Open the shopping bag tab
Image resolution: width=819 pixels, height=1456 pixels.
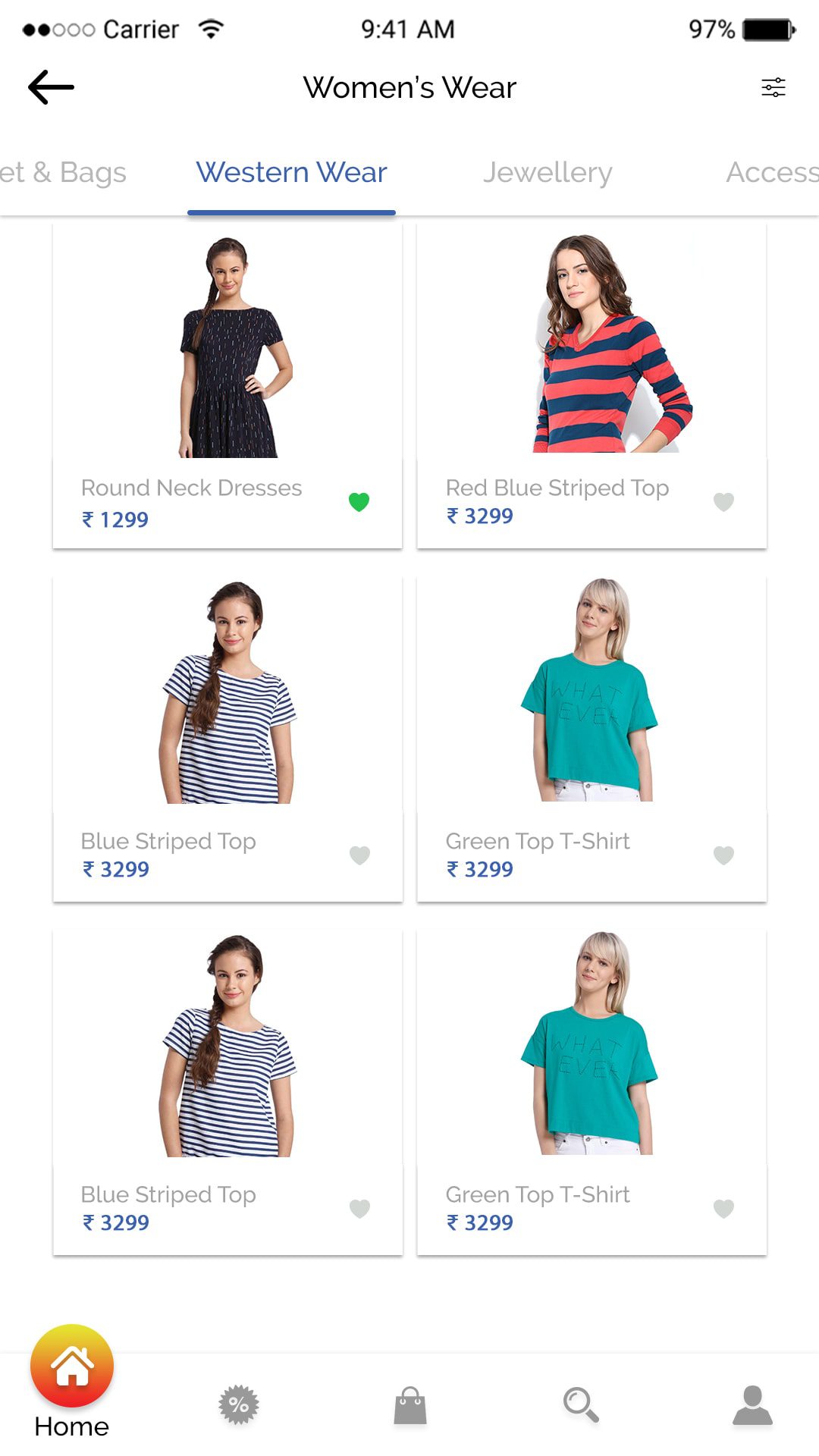click(410, 1405)
